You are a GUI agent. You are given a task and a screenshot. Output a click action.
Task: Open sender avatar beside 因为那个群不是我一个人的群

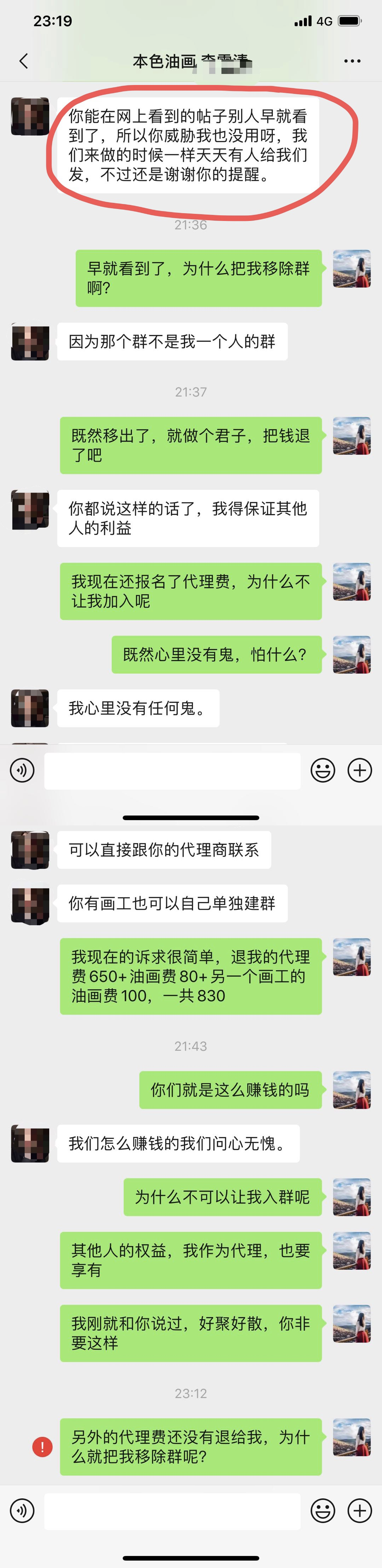[x=30, y=341]
